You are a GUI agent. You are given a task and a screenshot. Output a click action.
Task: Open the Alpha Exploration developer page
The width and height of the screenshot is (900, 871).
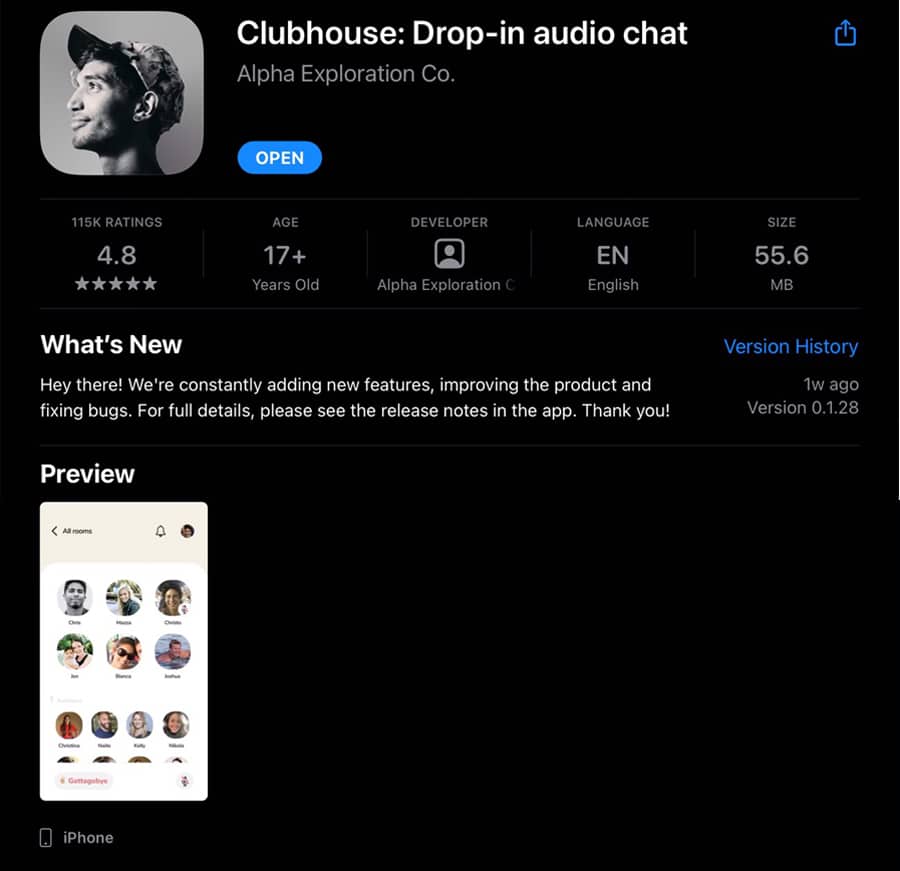tap(449, 255)
